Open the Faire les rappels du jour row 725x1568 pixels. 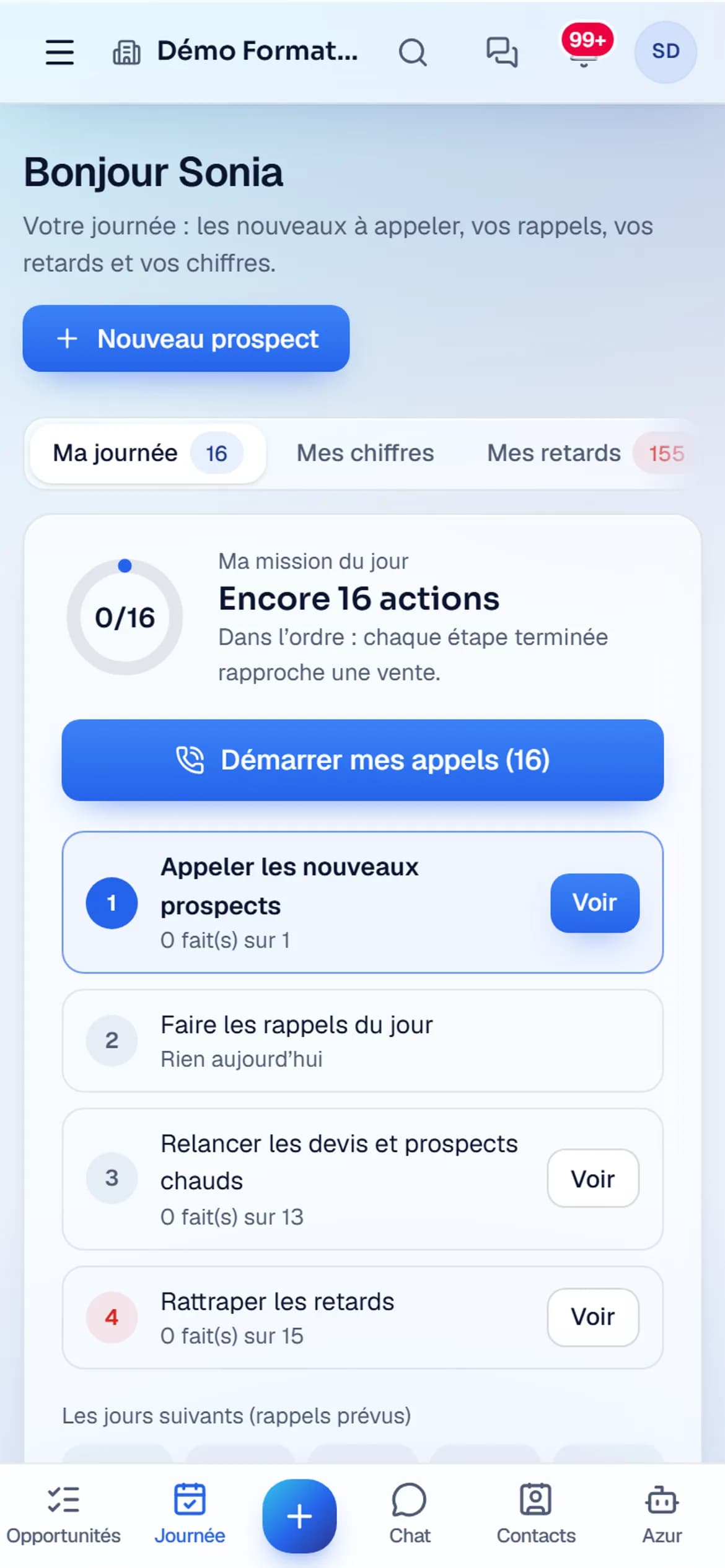(362, 1041)
